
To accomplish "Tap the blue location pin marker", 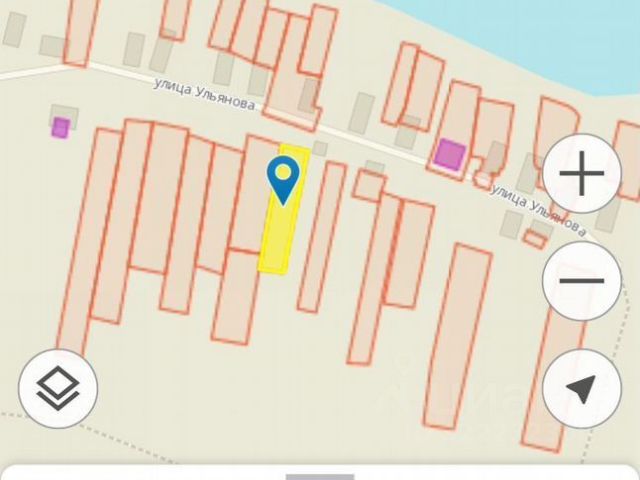I will point(284,180).
